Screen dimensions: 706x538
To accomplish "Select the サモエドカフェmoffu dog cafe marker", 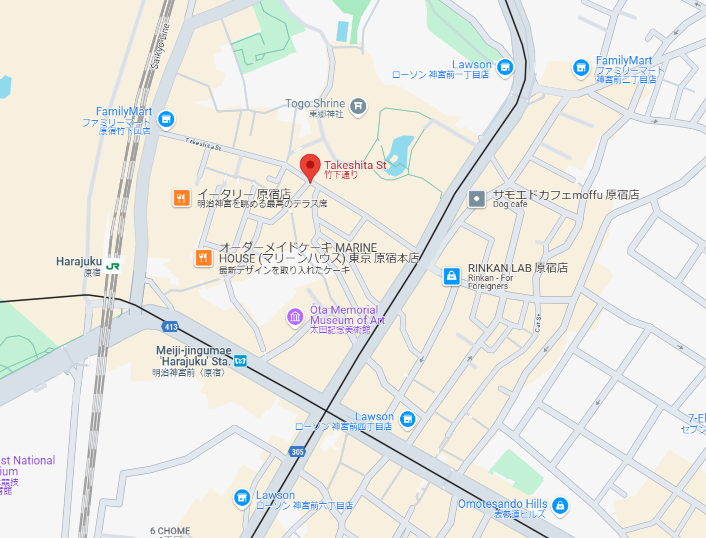I will click(477, 198).
